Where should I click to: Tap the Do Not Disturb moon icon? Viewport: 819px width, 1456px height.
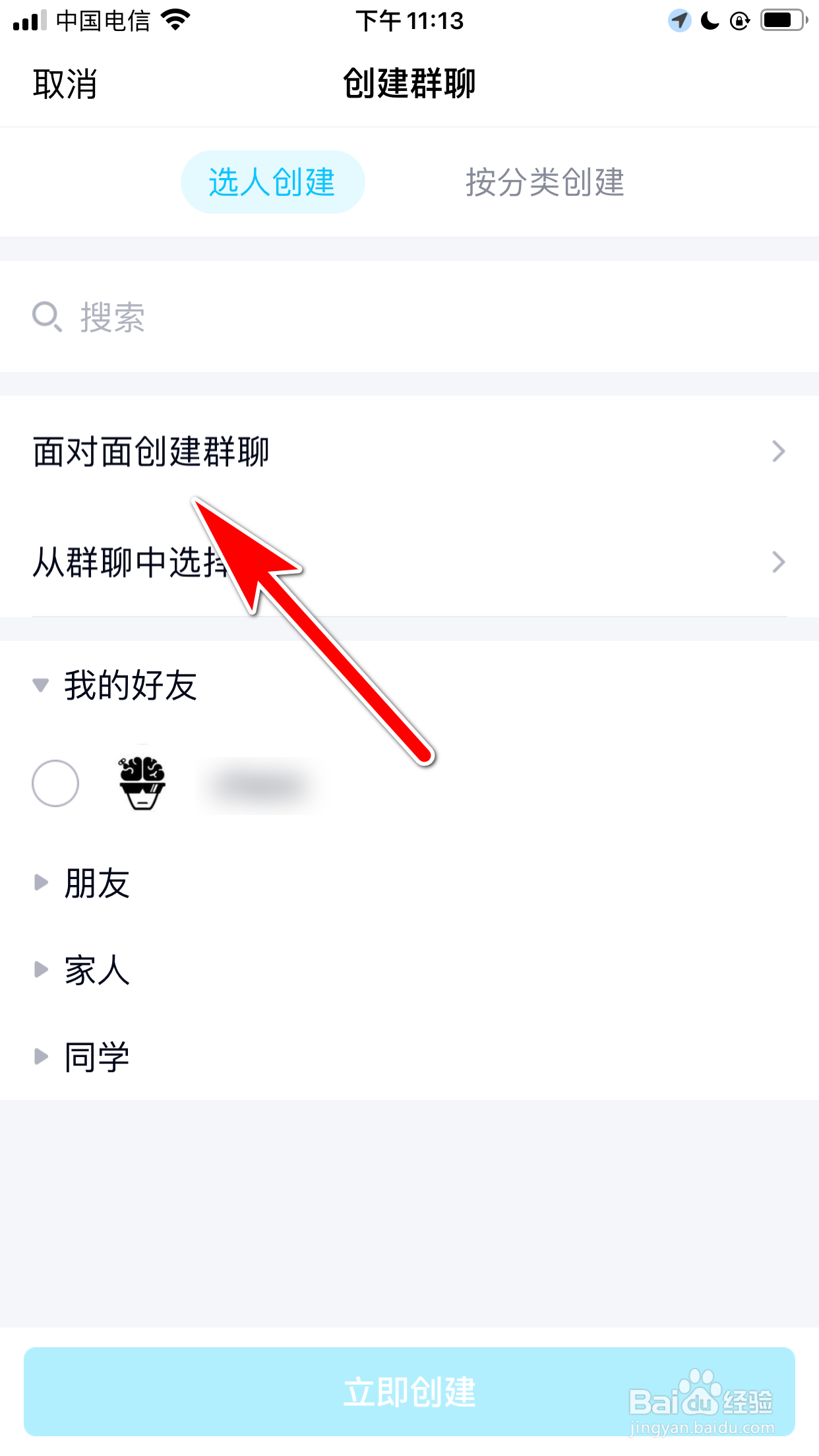pyautogui.click(x=709, y=20)
